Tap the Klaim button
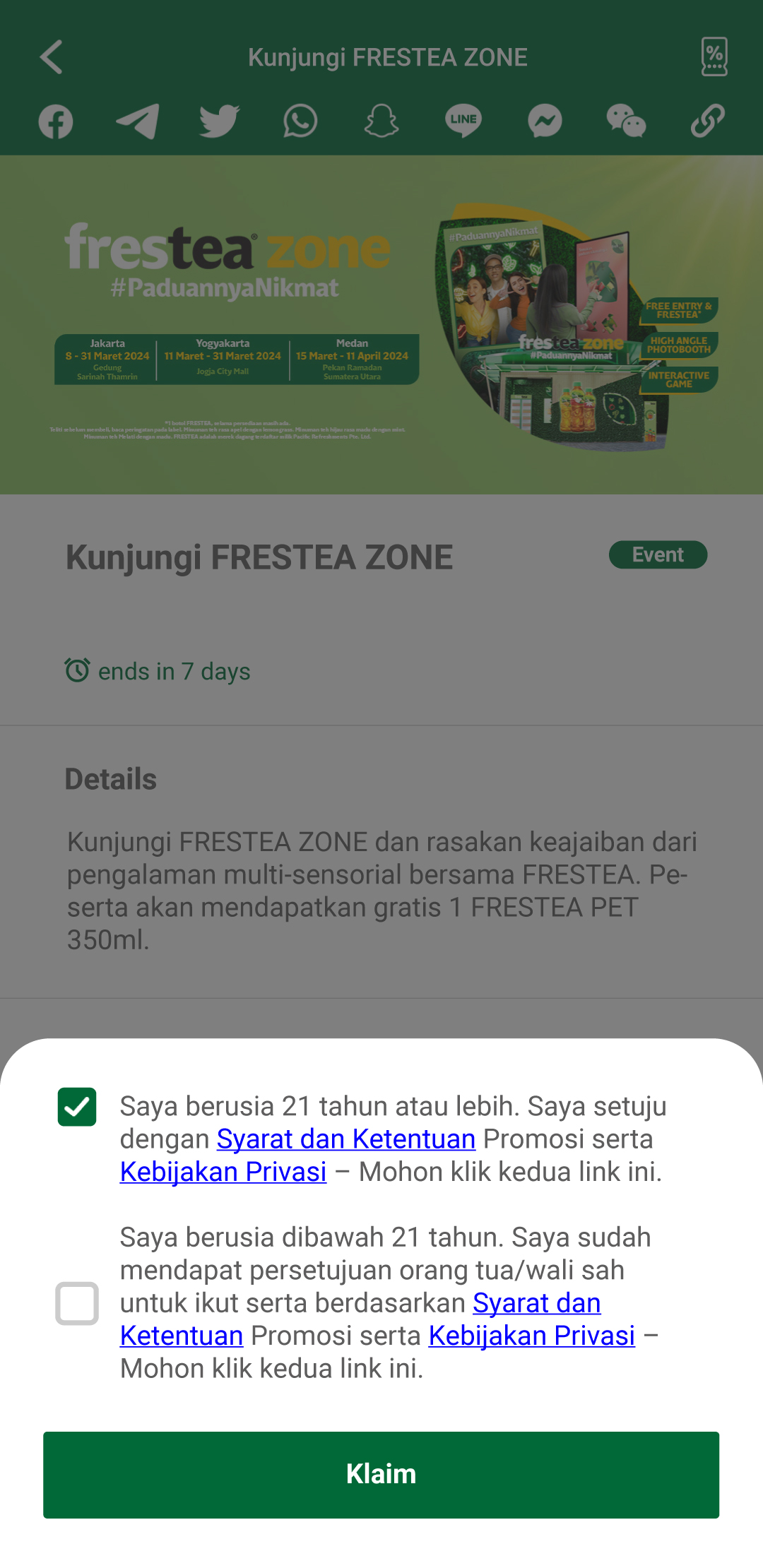This screenshot has width=763, height=1568. (381, 1475)
